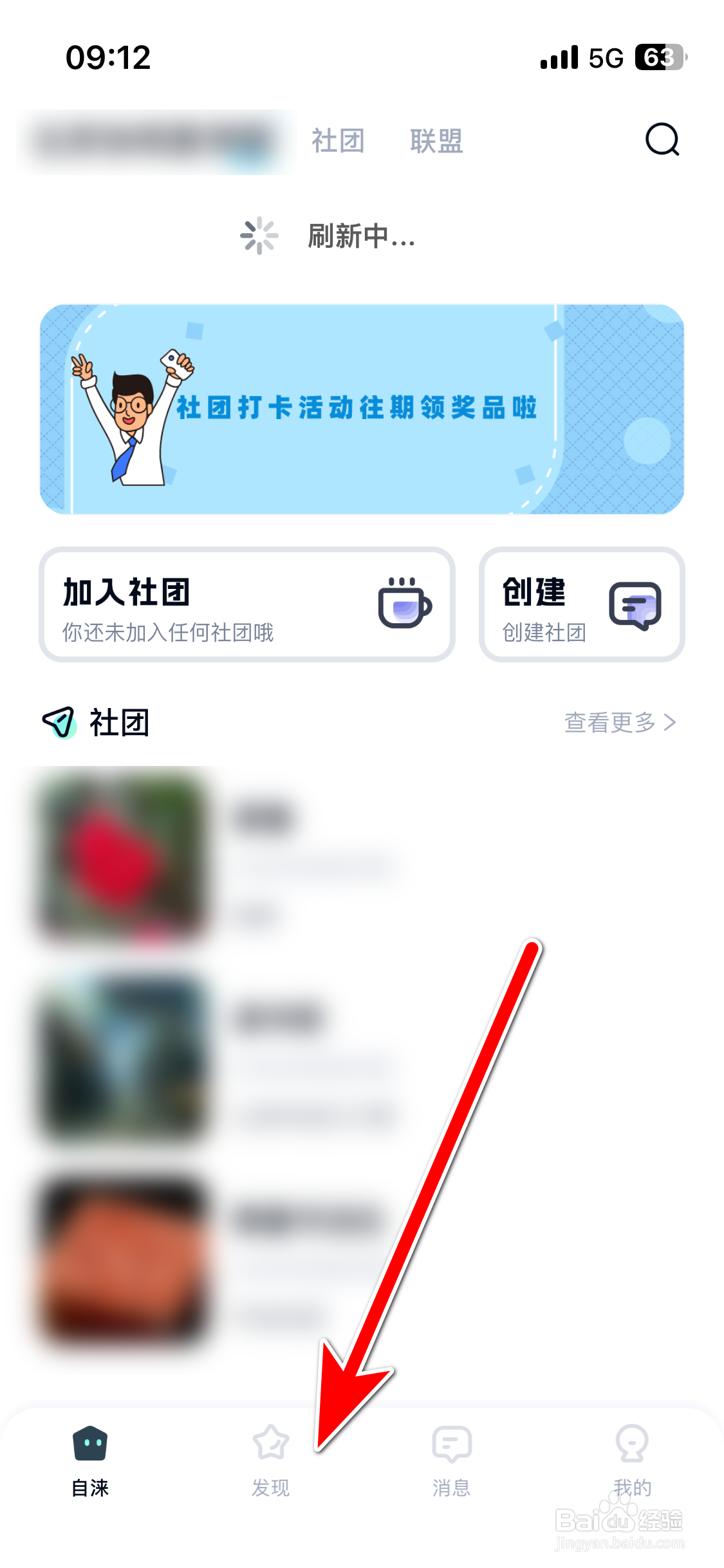Tap the 加入社团 card
Viewport: 724px width, 1568px height.
(248, 604)
